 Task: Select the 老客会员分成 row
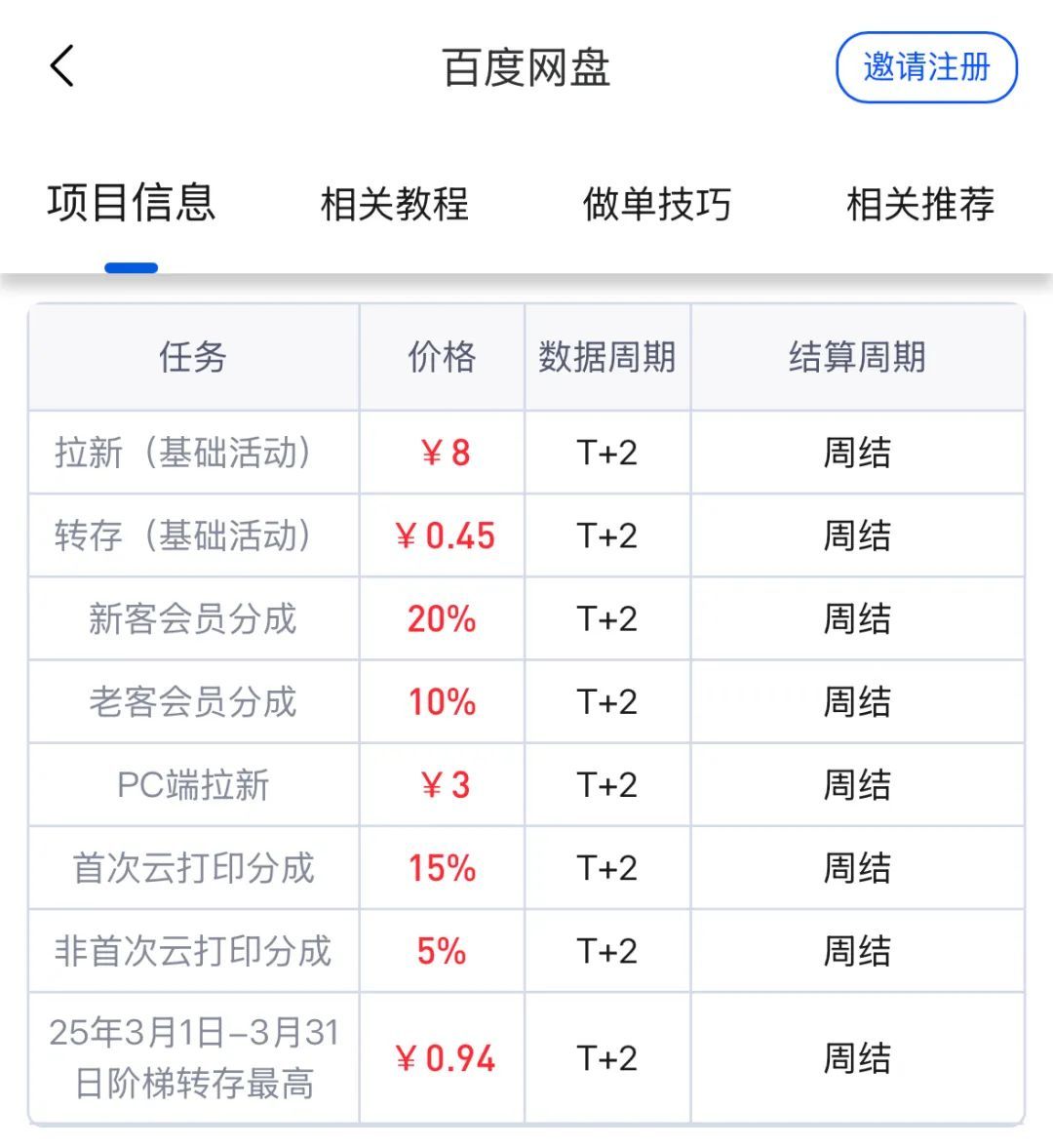point(192,702)
